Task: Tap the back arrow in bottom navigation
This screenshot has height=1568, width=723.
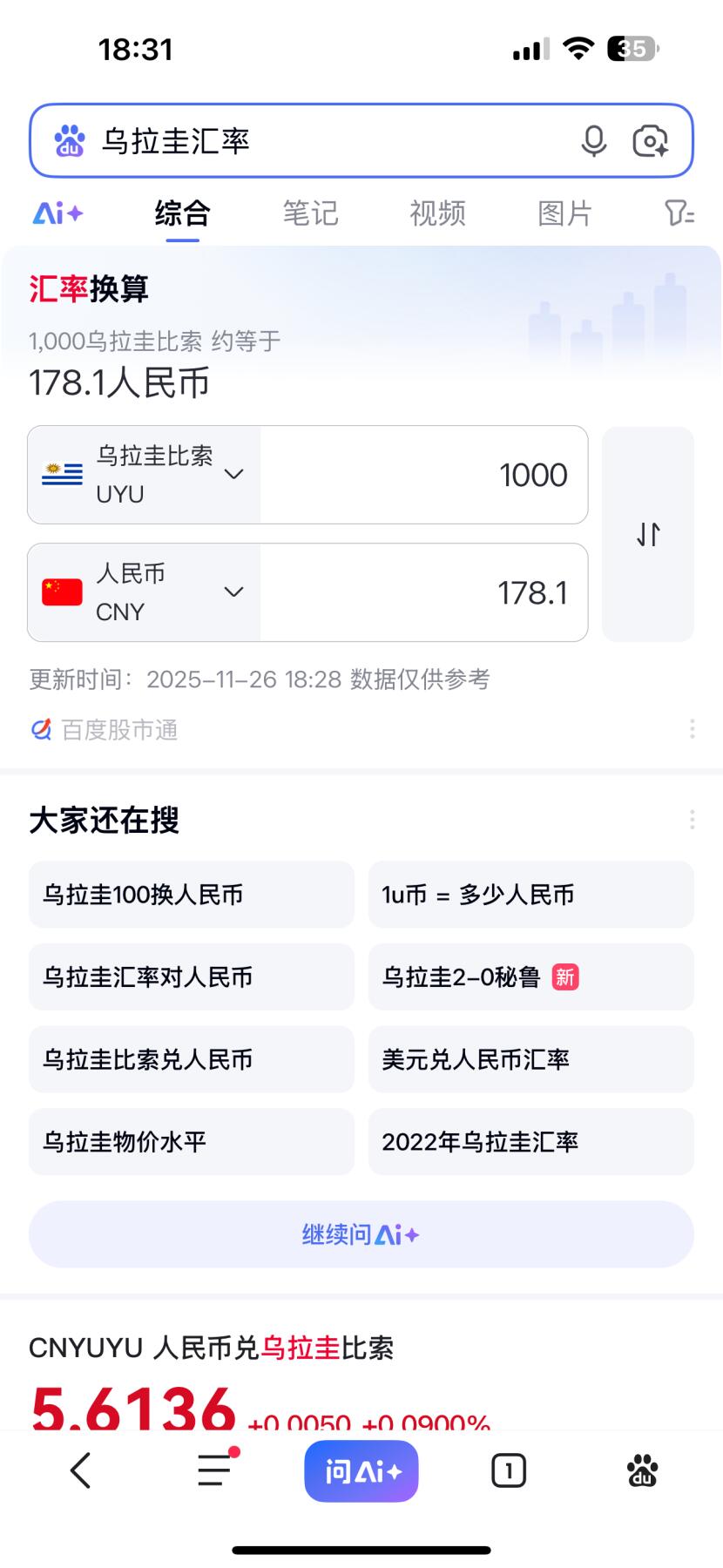Action: [79, 1470]
